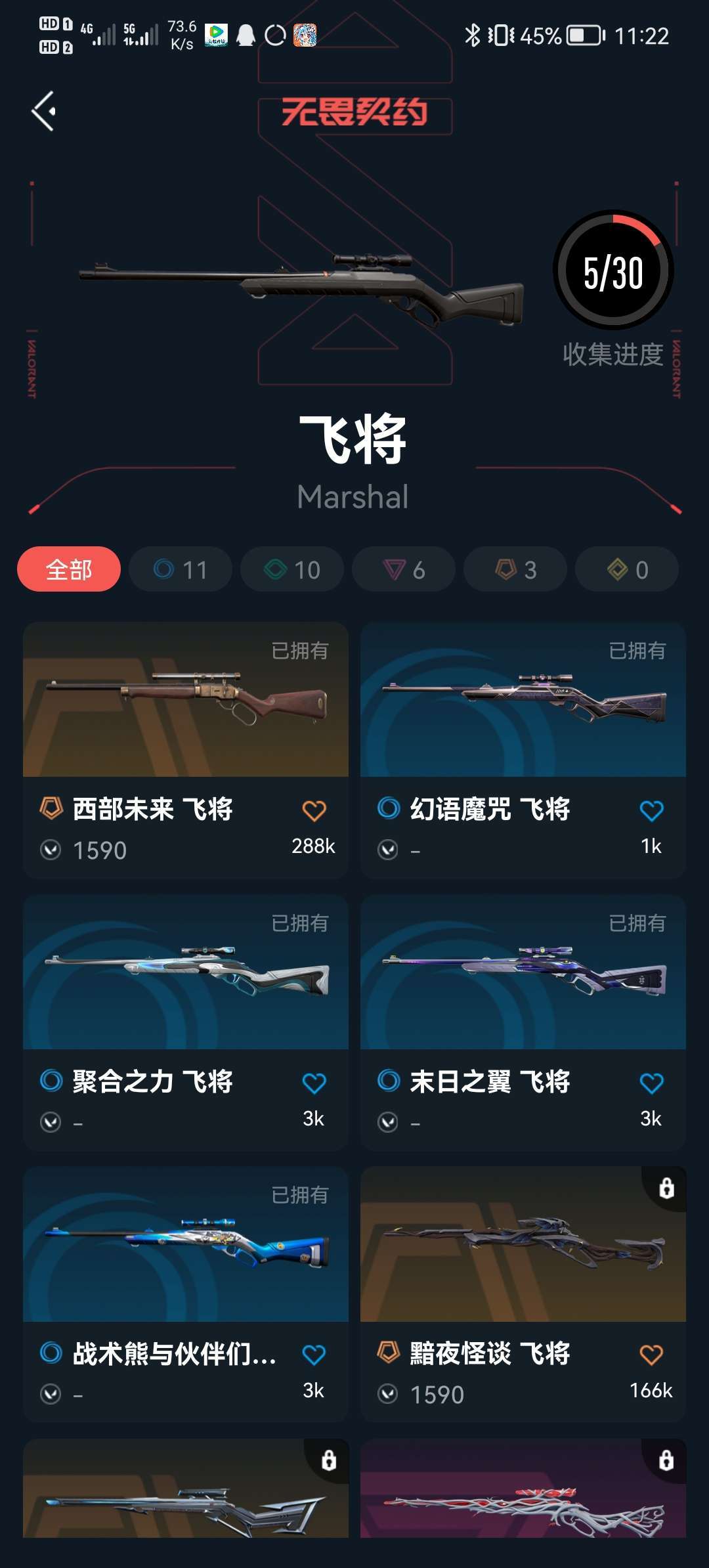Filter skins by the blue tier showing 11

click(181, 569)
